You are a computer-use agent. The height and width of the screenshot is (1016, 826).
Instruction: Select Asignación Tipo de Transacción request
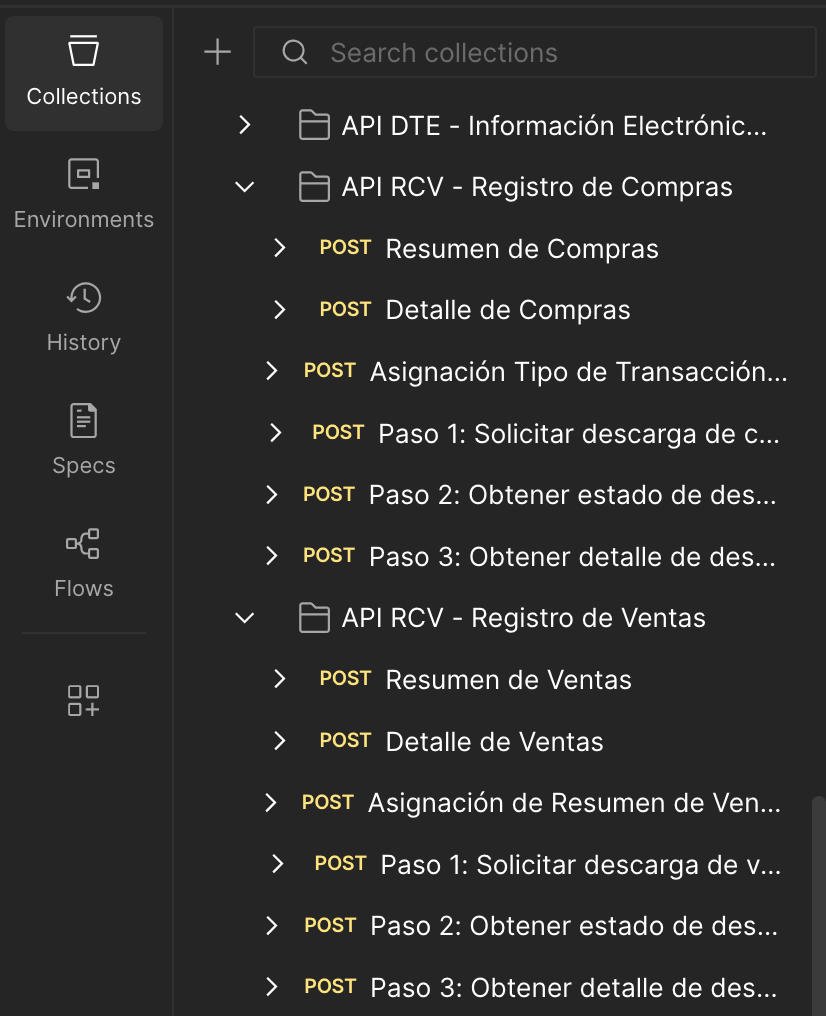click(x=580, y=371)
